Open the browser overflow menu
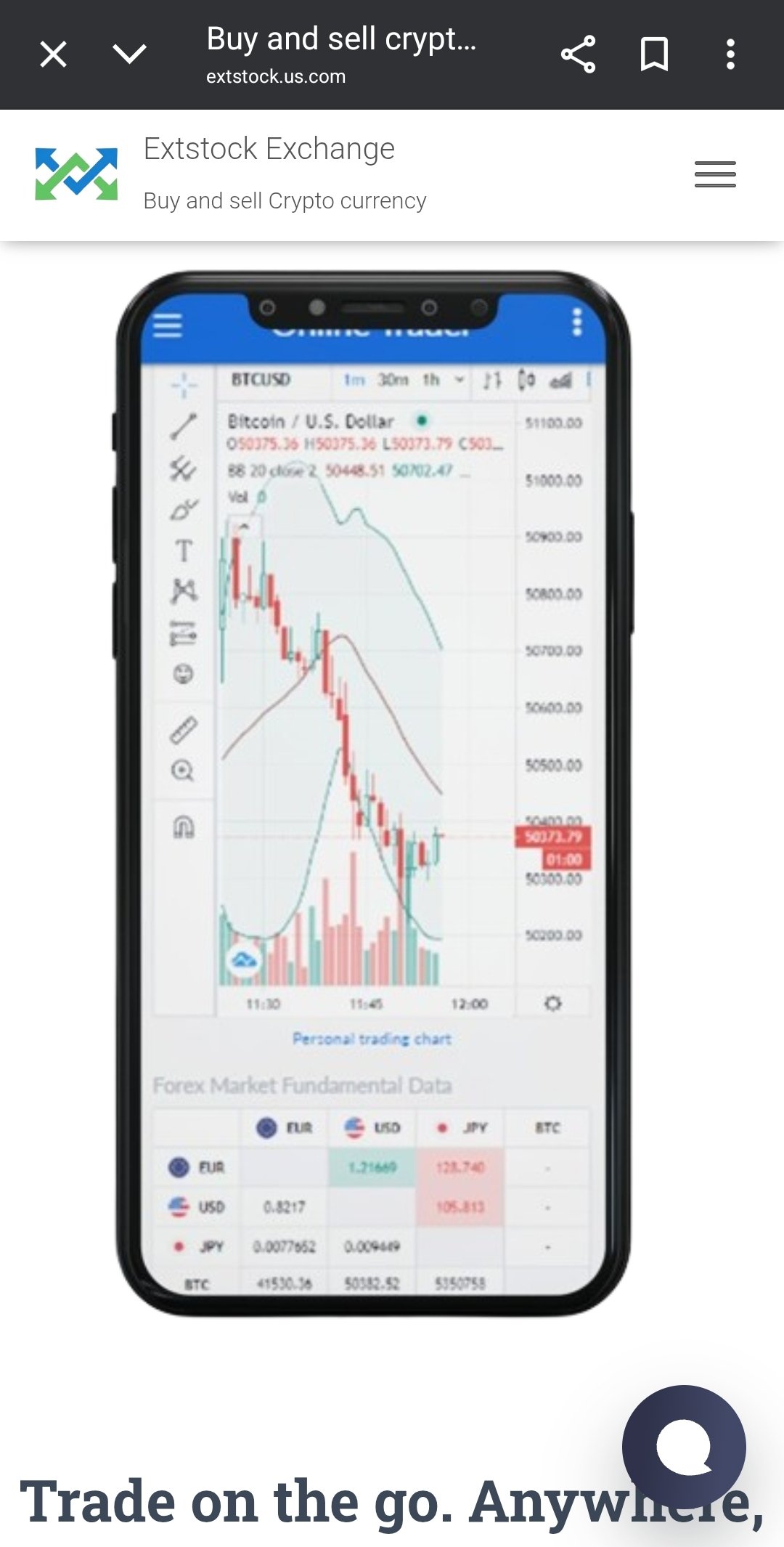784x1547 pixels. click(x=730, y=54)
